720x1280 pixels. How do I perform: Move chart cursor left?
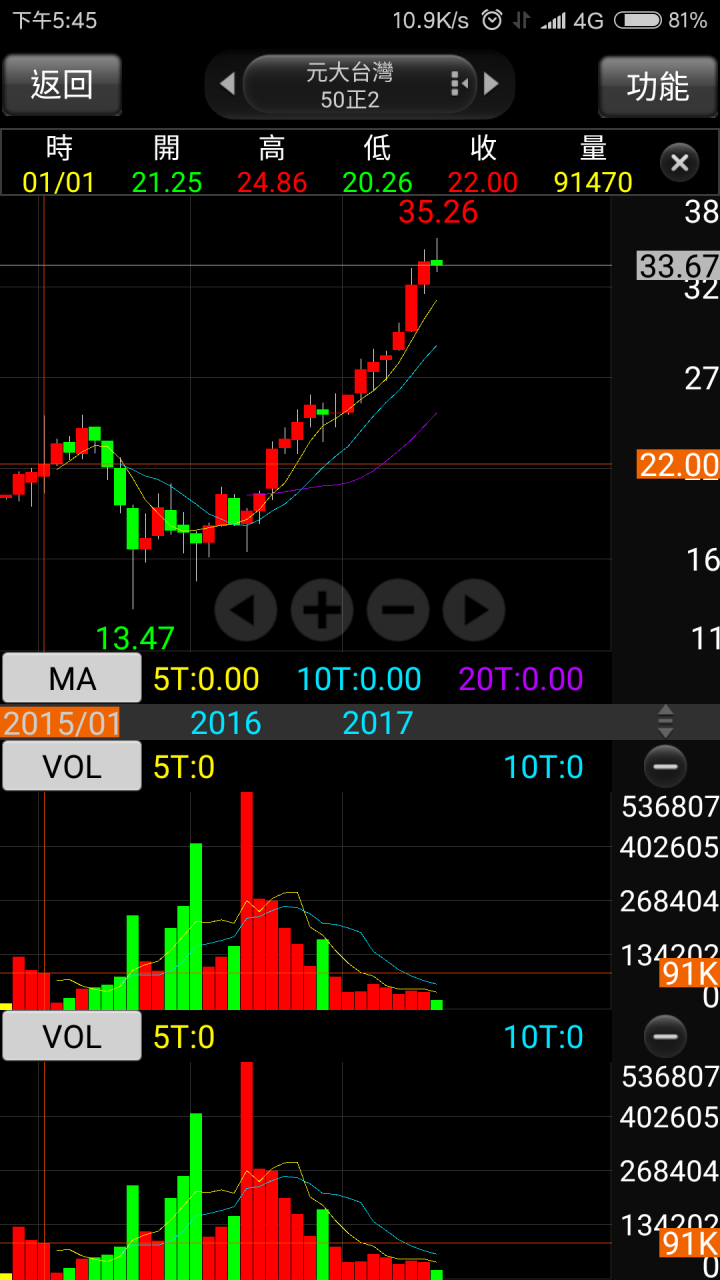point(246,609)
